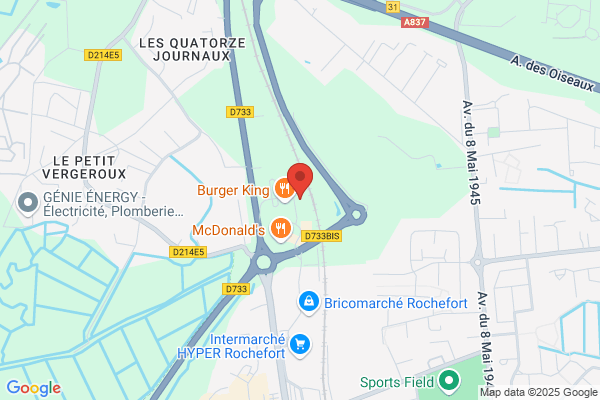This screenshot has width=600, height=400.
Task: Open the Burger King restaurant marker
Action: [284, 189]
